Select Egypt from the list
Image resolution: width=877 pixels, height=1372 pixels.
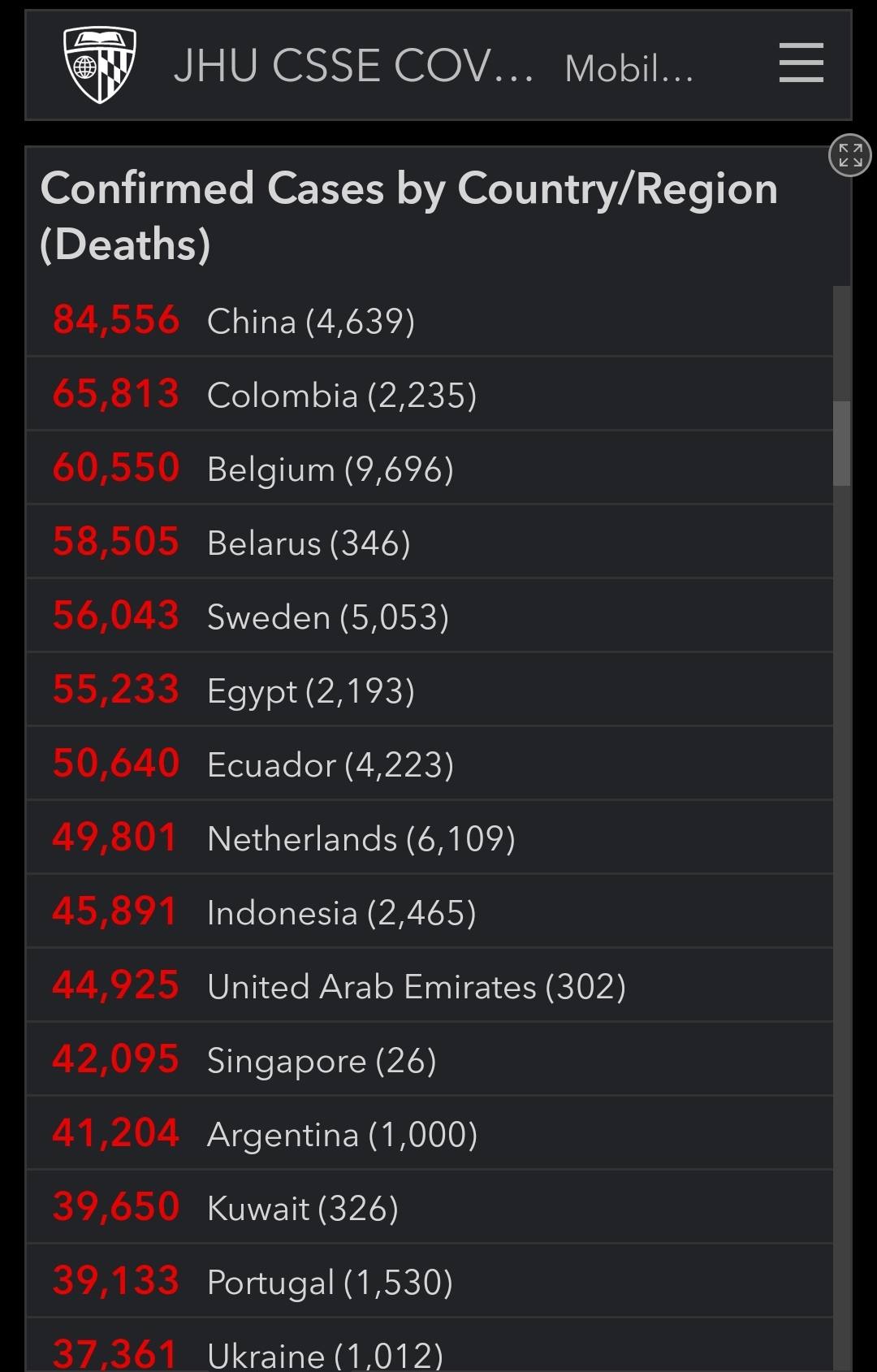[430, 690]
